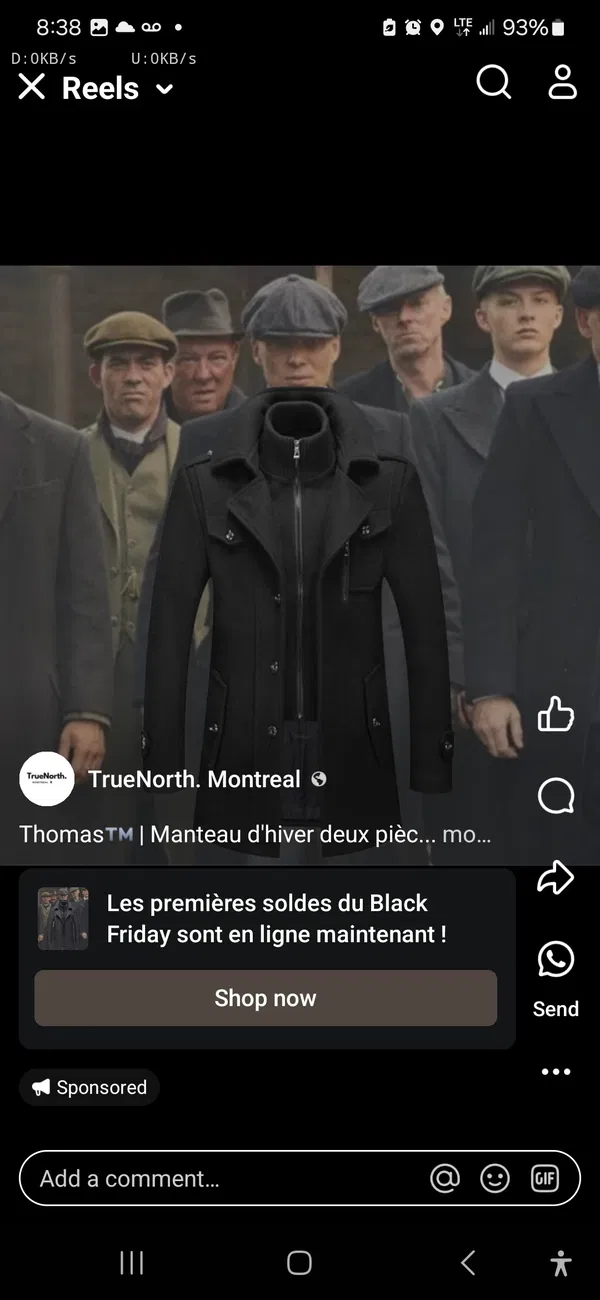Search reels with the magnifier icon
Image resolution: width=600 pixels, height=1300 pixels.
pyautogui.click(x=493, y=82)
